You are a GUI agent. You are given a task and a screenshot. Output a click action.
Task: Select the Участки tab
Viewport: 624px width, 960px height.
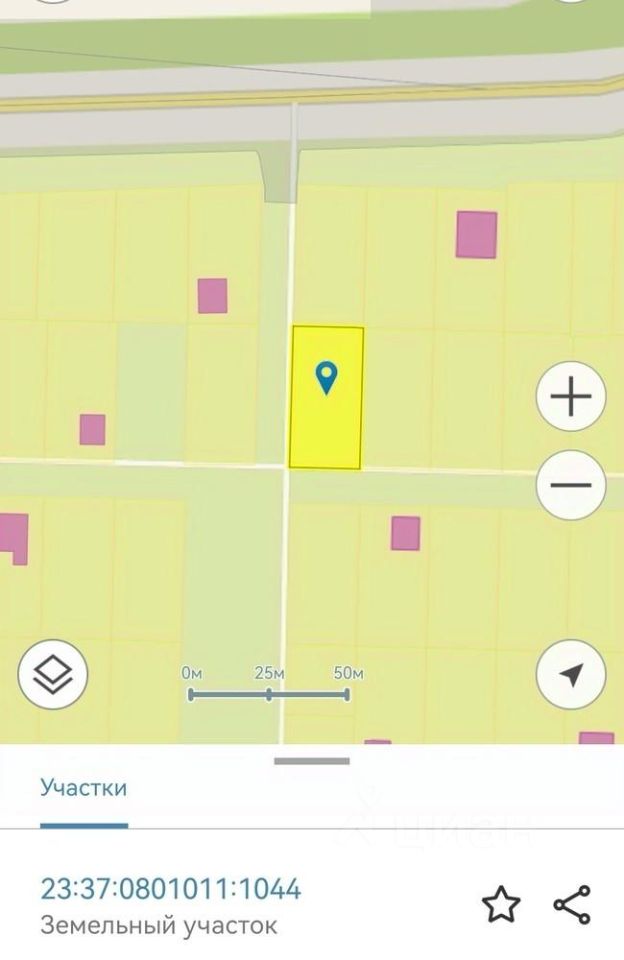tap(84, 787)
